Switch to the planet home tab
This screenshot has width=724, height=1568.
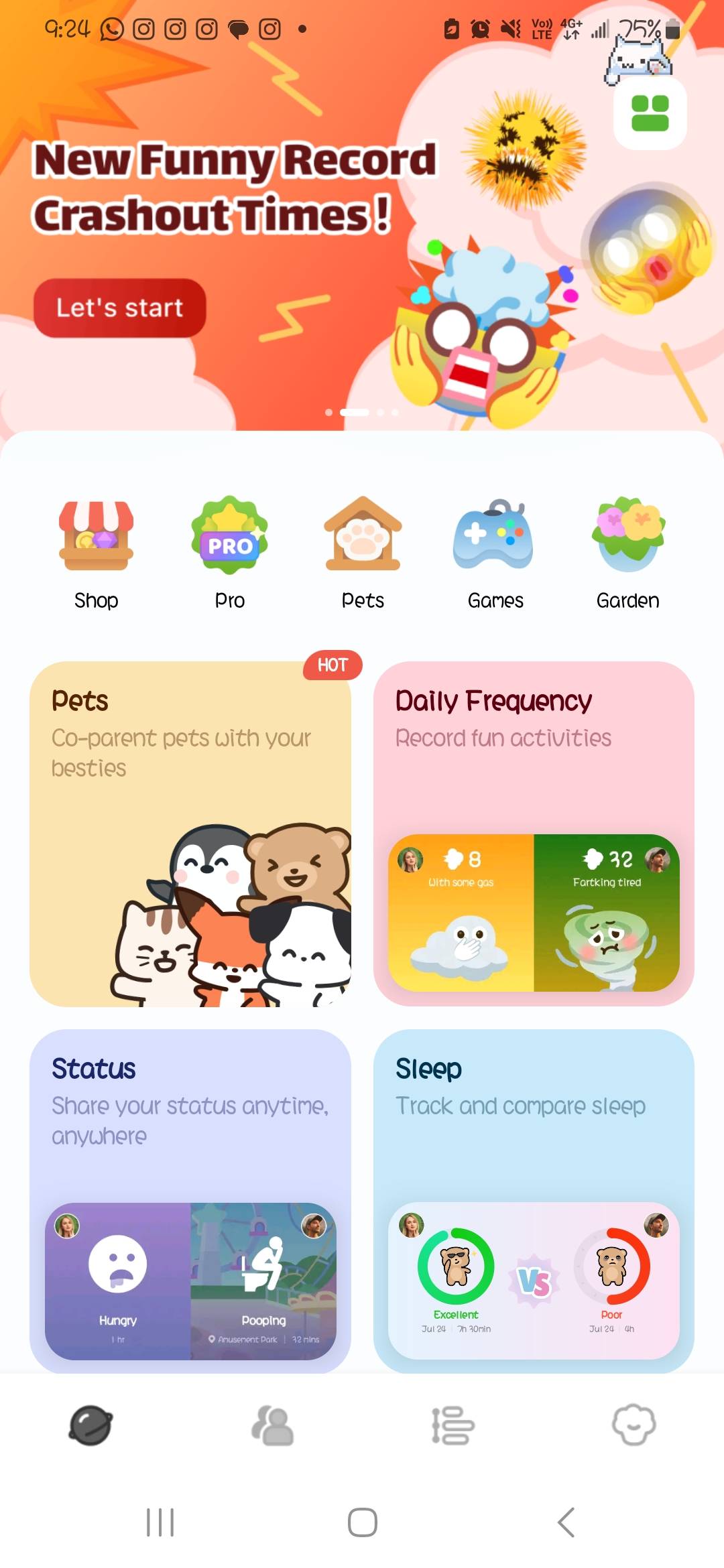point(90,1425)
